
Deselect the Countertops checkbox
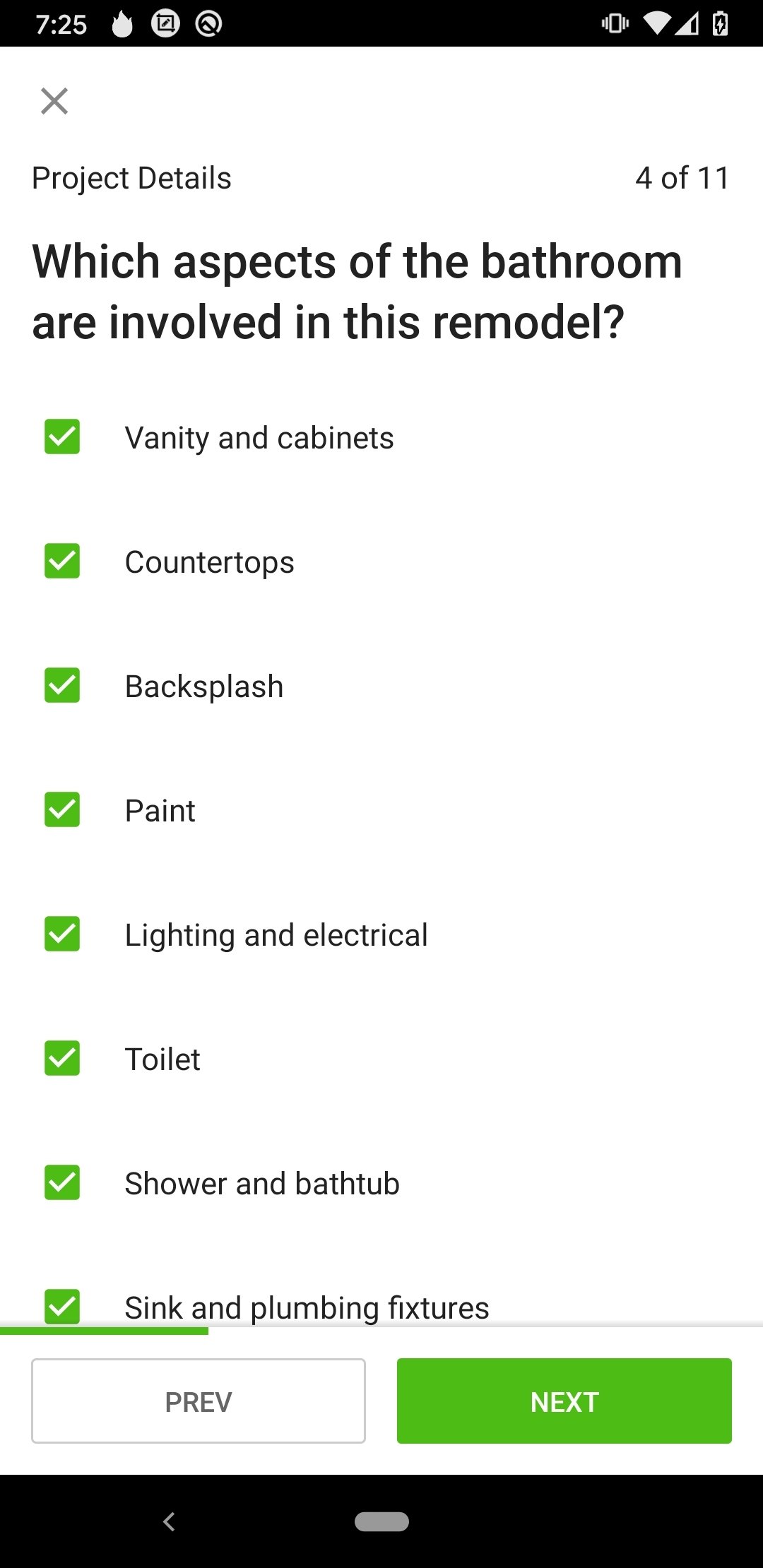62,561
